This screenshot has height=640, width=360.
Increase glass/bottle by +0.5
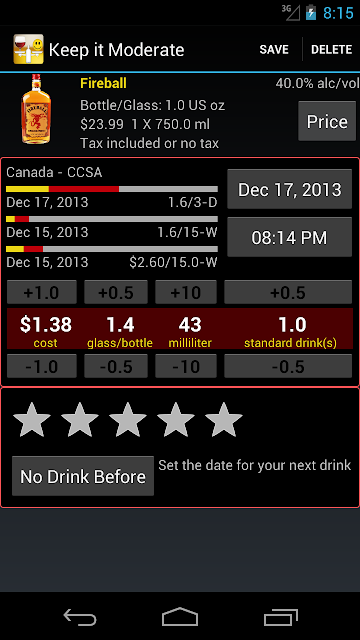(116, 292)
